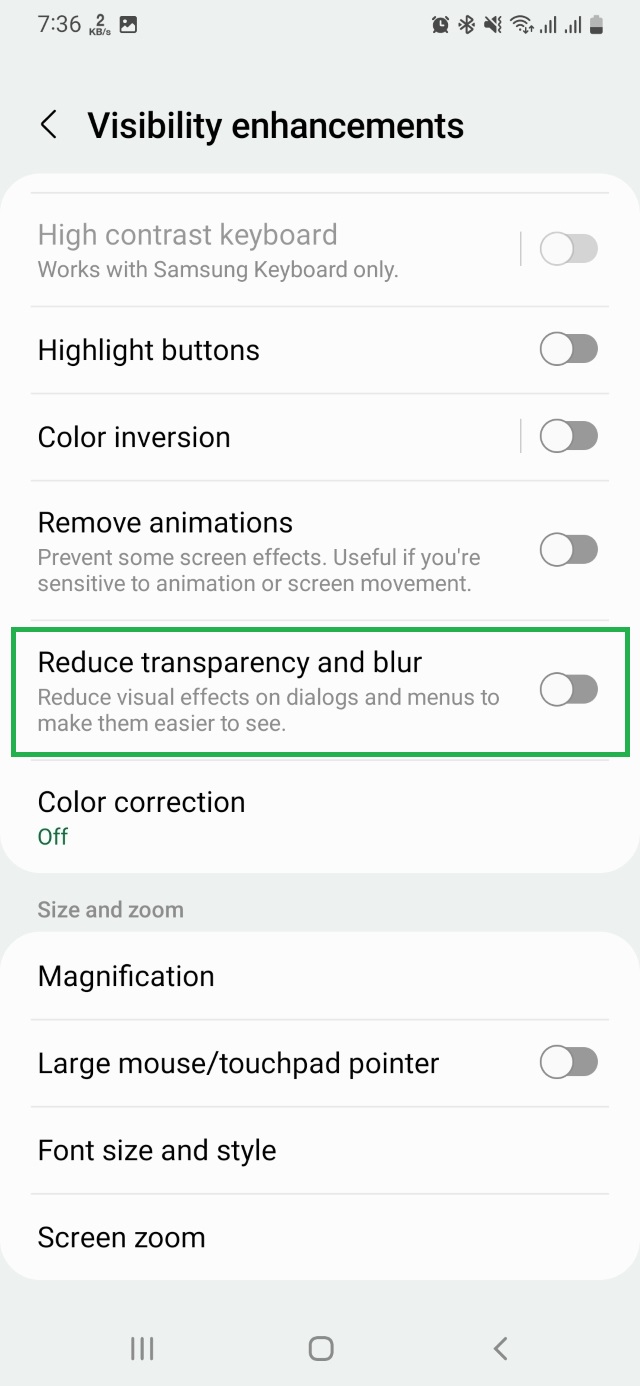Enable the Color inversion switch
640x1386 pixels.
click(x=568, y=437)
